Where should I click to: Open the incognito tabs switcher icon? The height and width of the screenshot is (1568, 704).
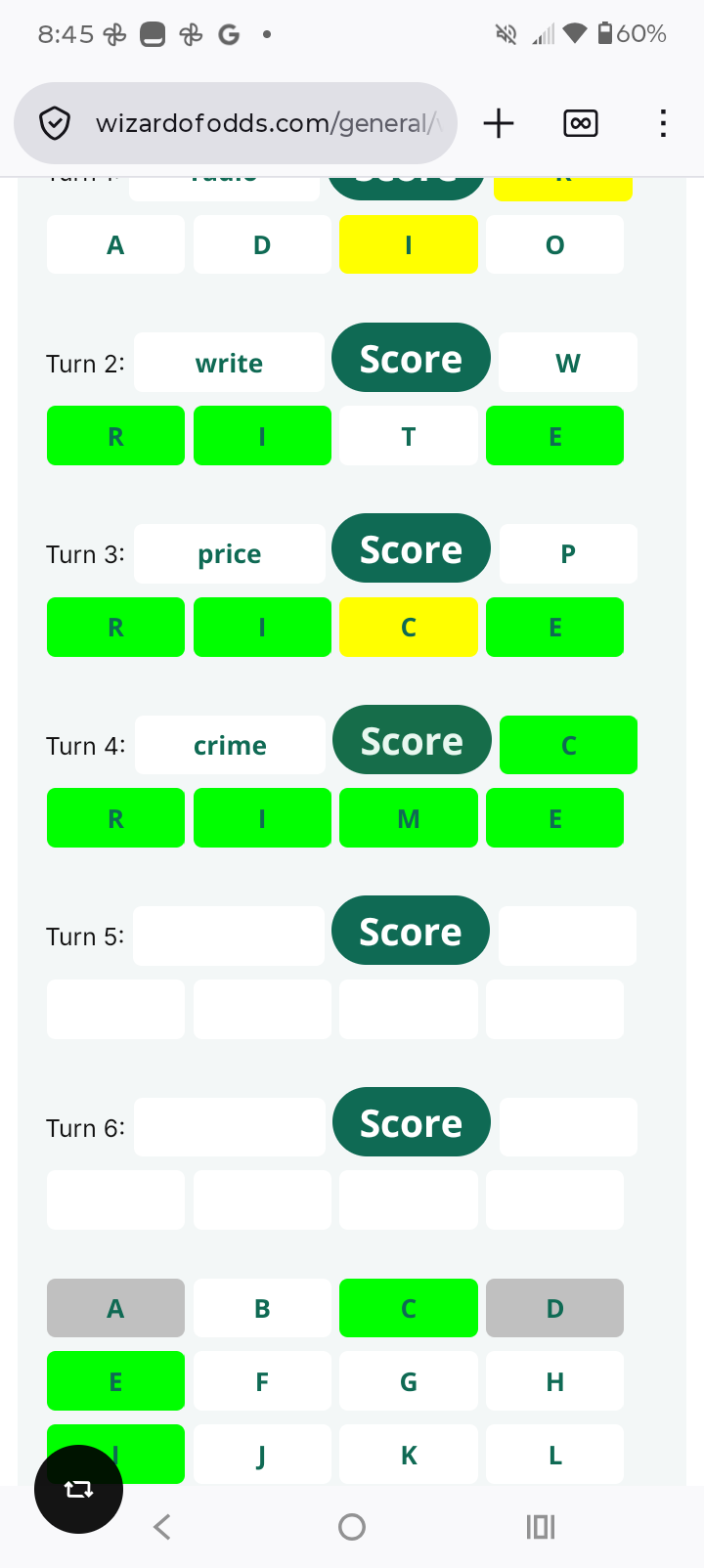point(581,123)
